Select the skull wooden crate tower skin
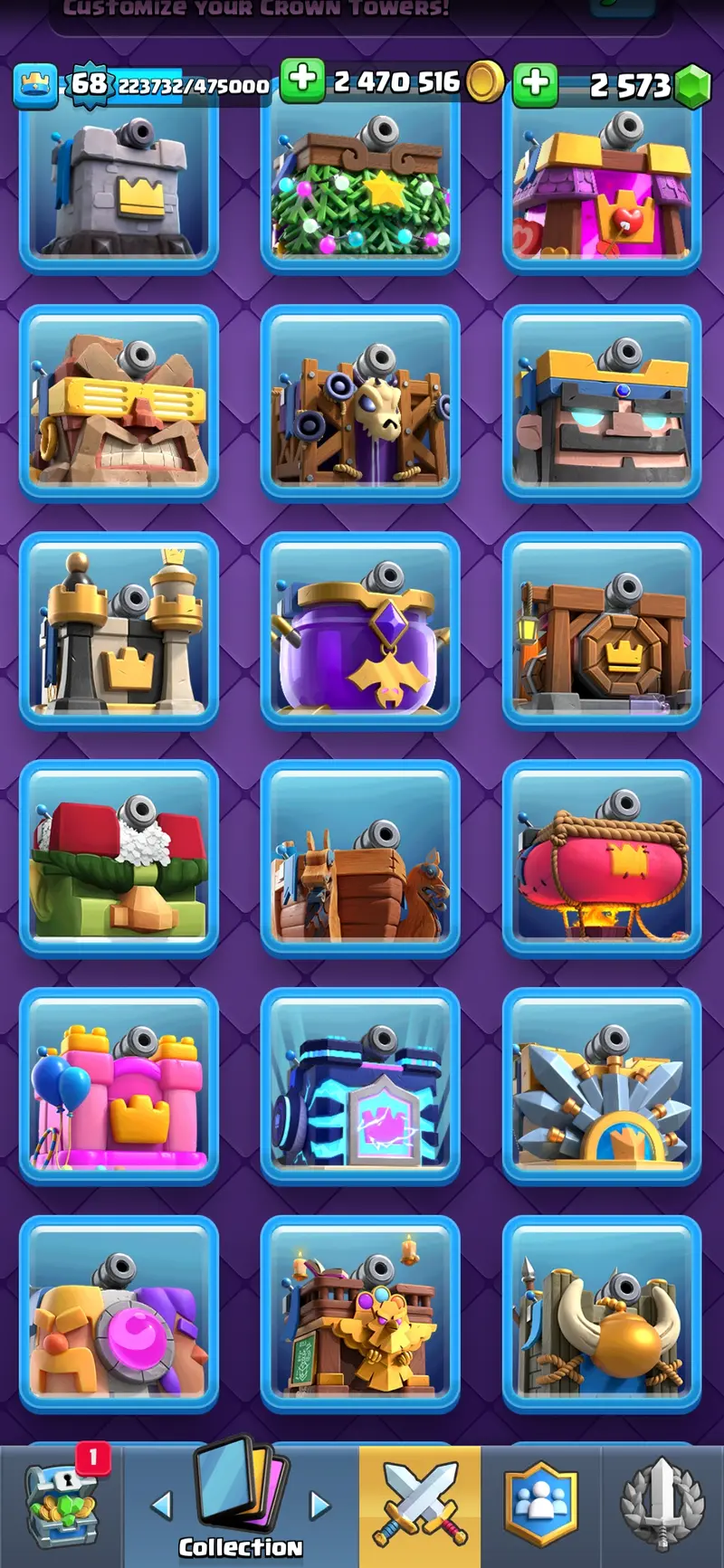The width and height of the screenshot is (724, 1568). (360, 404)
